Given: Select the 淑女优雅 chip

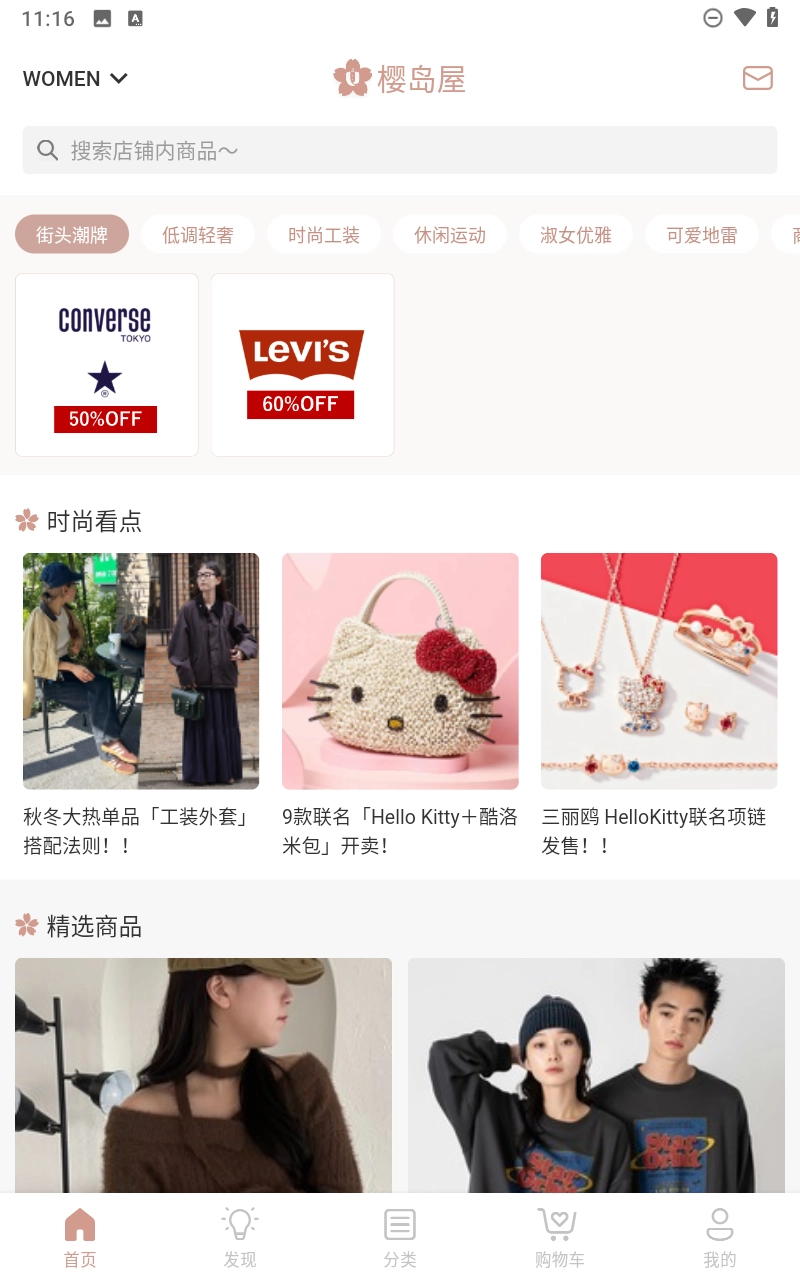Looking at the screenshot, I should [x=576, y=235].
